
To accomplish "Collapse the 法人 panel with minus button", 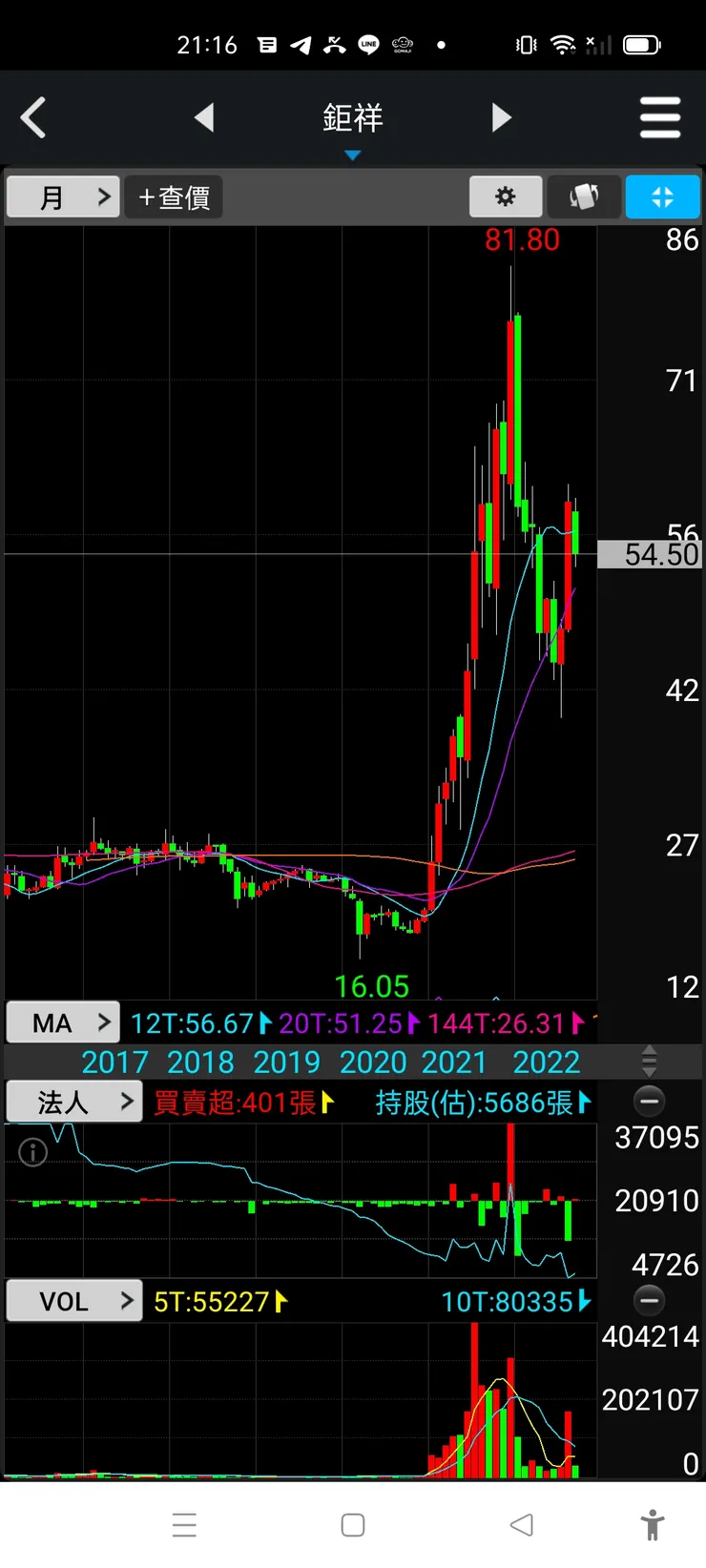I will pos(650,1102).
